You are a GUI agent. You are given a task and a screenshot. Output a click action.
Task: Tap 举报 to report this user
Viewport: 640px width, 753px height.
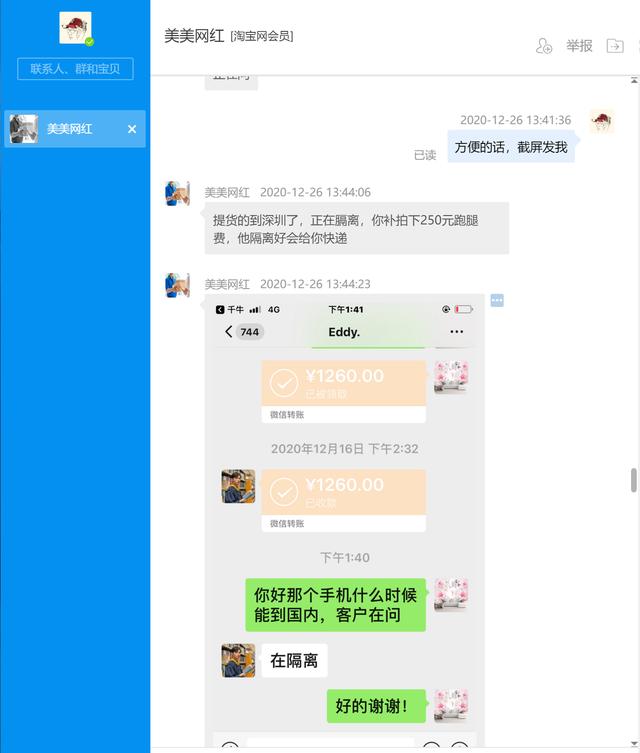point(579,46)
